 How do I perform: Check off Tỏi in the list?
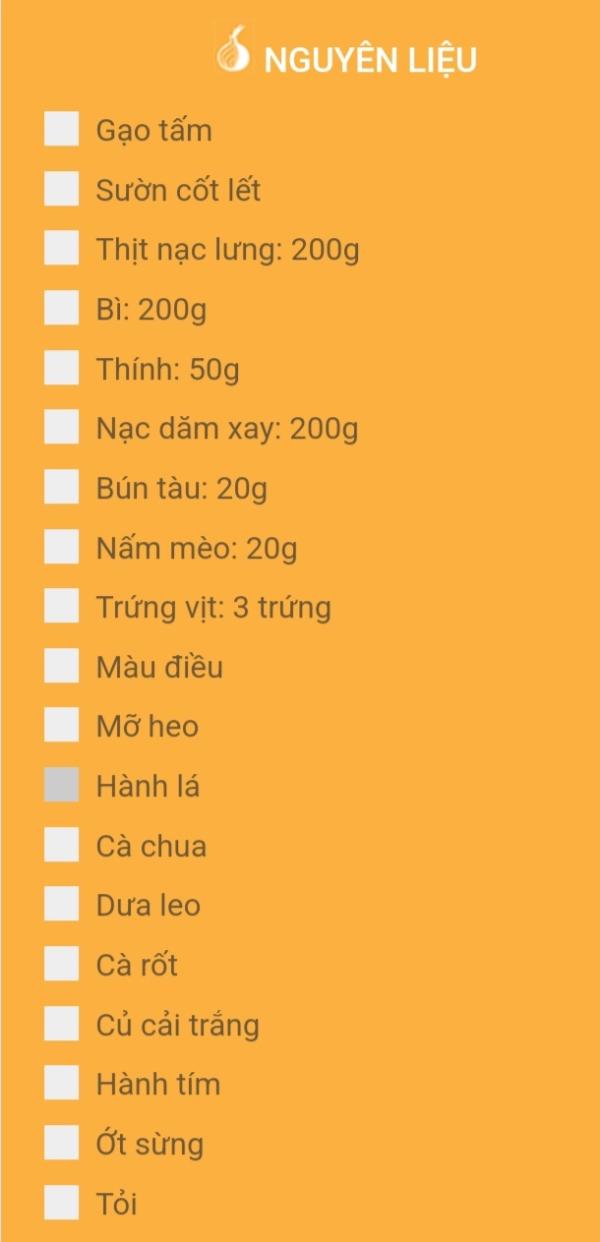pos(61,1203)
